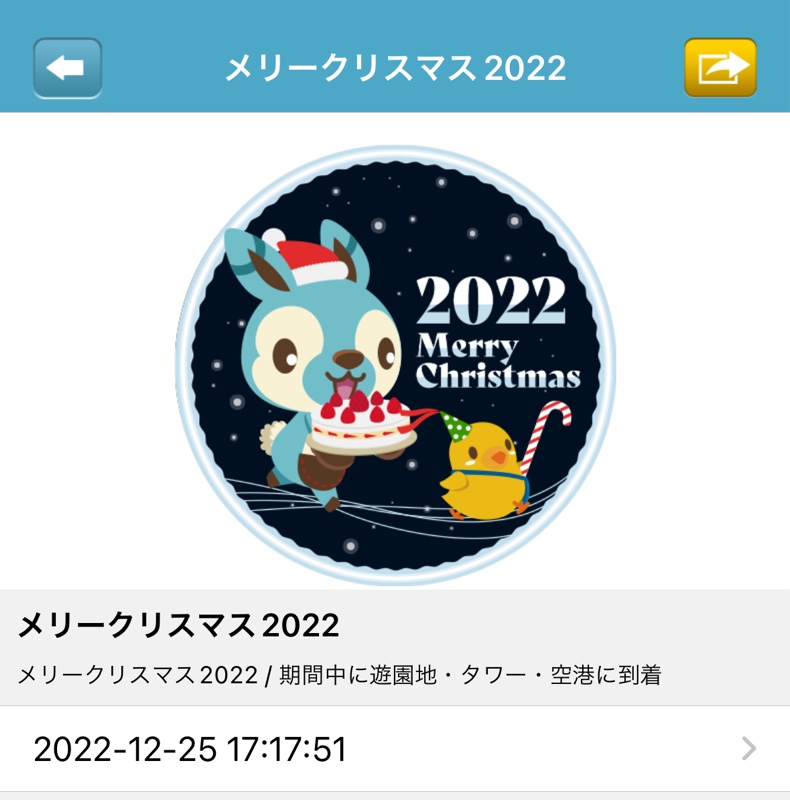The height and width of the screenshot is (800, 790).
Task: Go back using the arrow button
Action: click(67, 68)
